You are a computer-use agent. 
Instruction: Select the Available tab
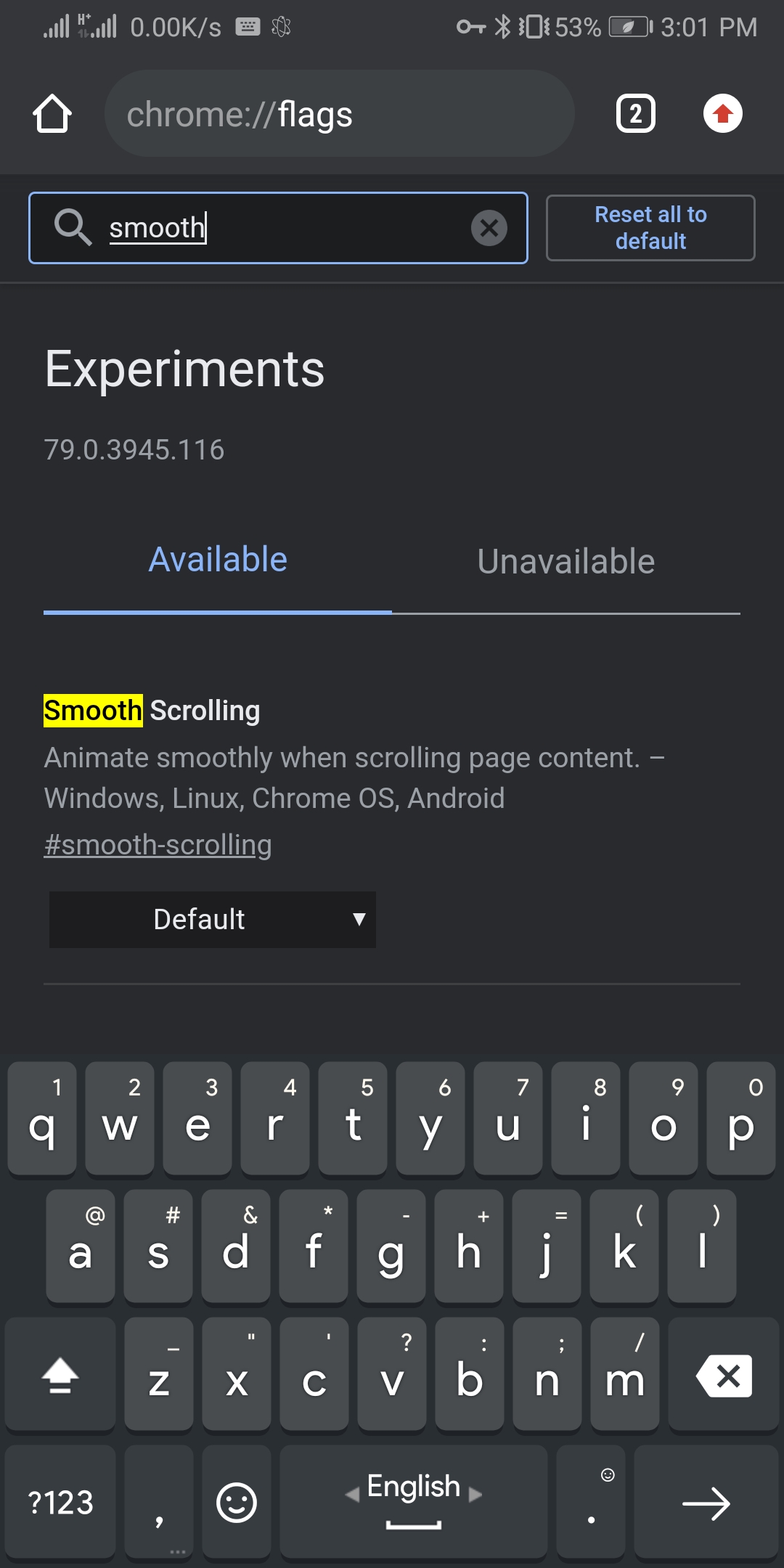point(218,560)
